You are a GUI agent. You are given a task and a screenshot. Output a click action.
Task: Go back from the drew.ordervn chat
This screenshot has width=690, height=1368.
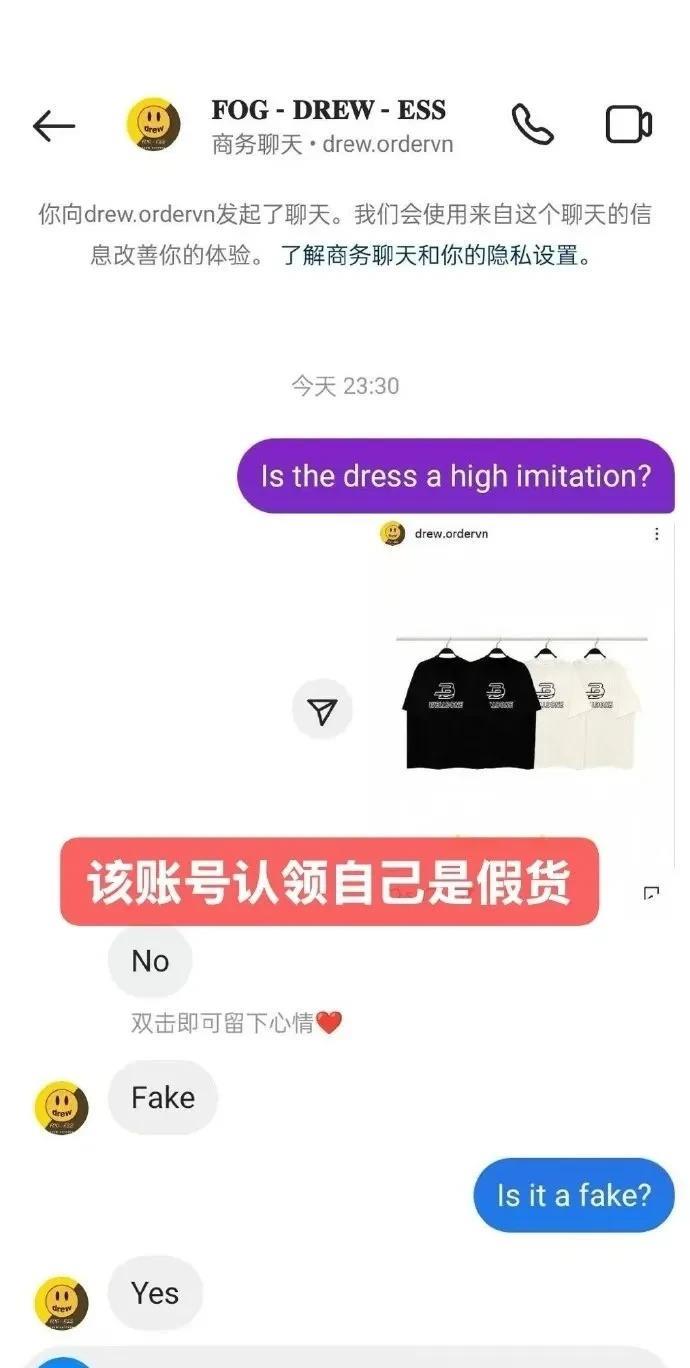coord(54,126)
